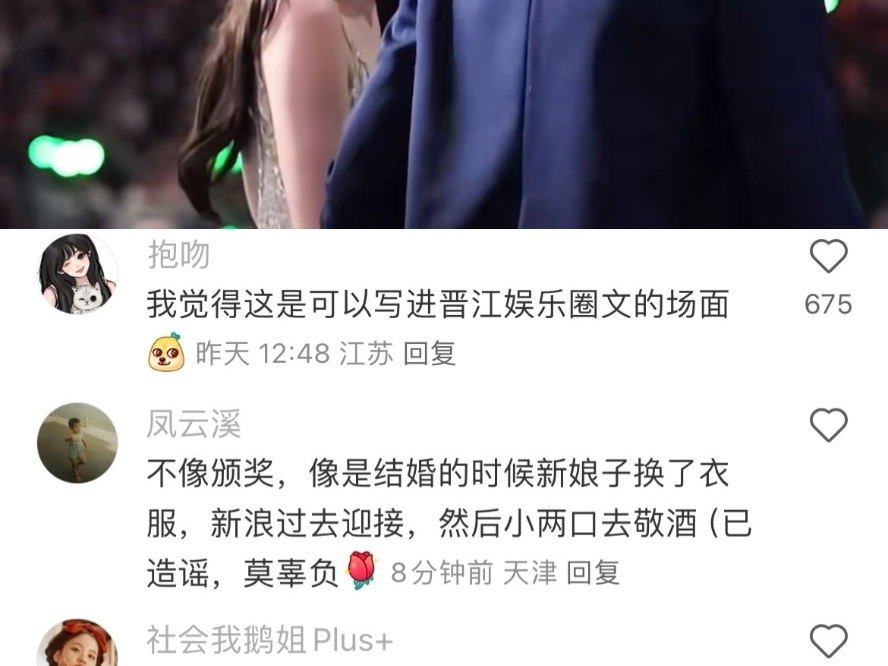Open 凤云溪's profile avatar

pos(77,443)
